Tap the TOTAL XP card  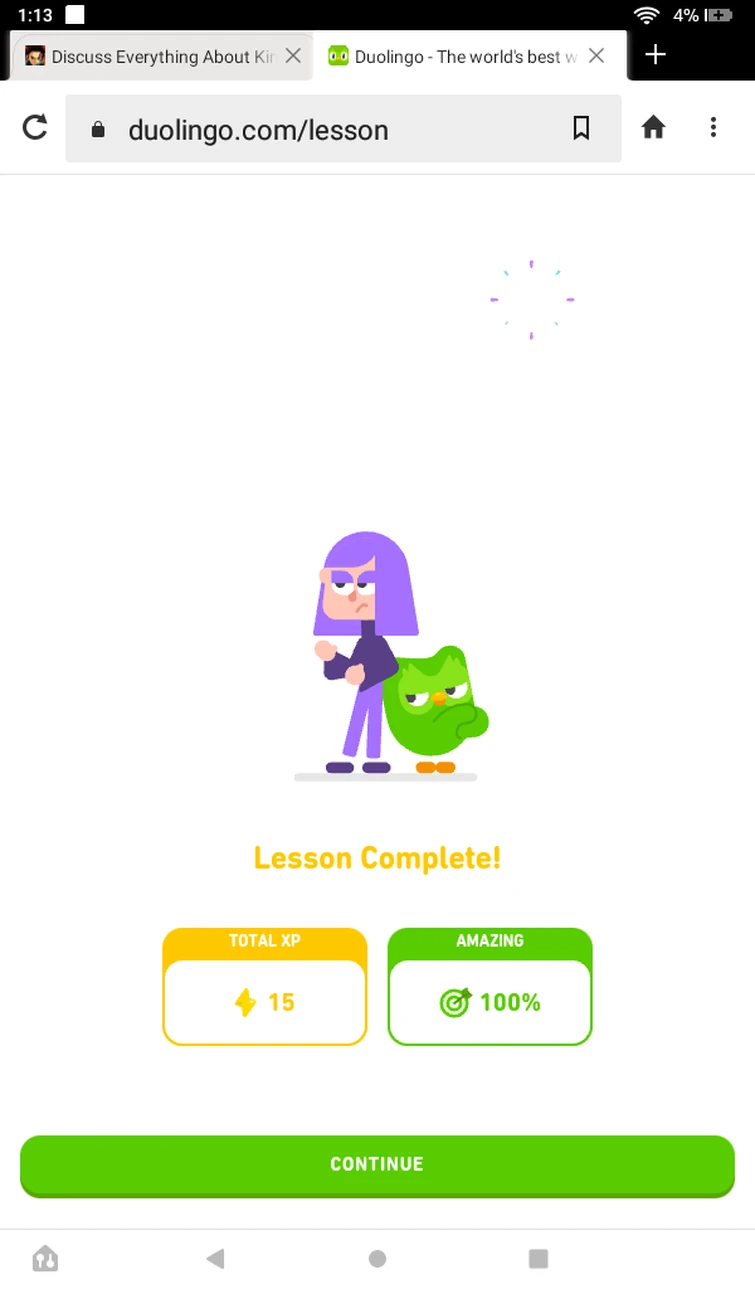[x=264, y=986]
